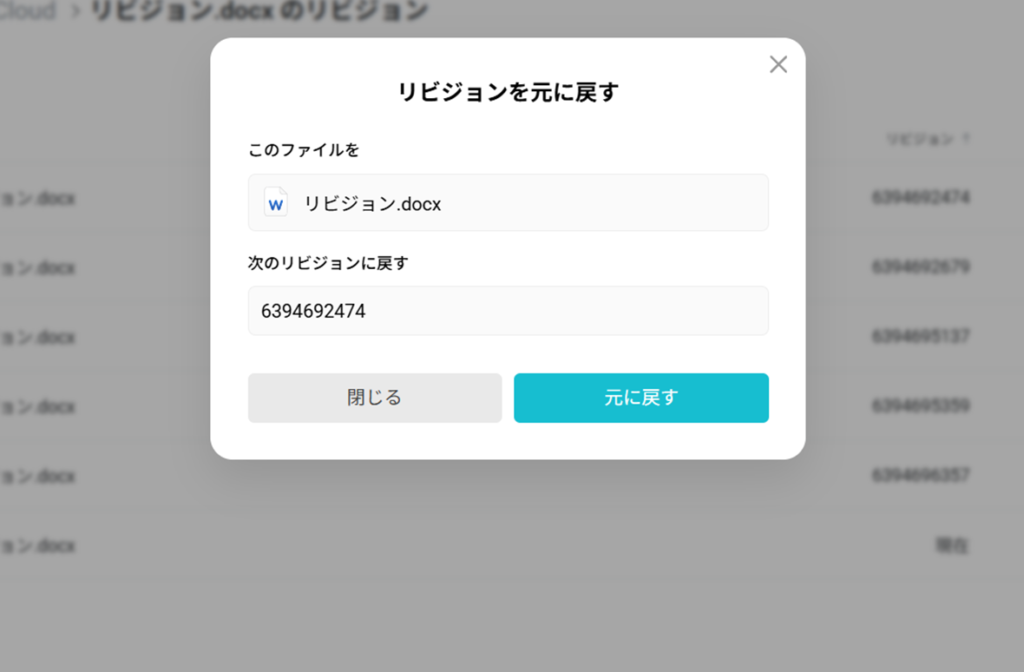
Task: Tap the 閉じる button
Action: 375,398
